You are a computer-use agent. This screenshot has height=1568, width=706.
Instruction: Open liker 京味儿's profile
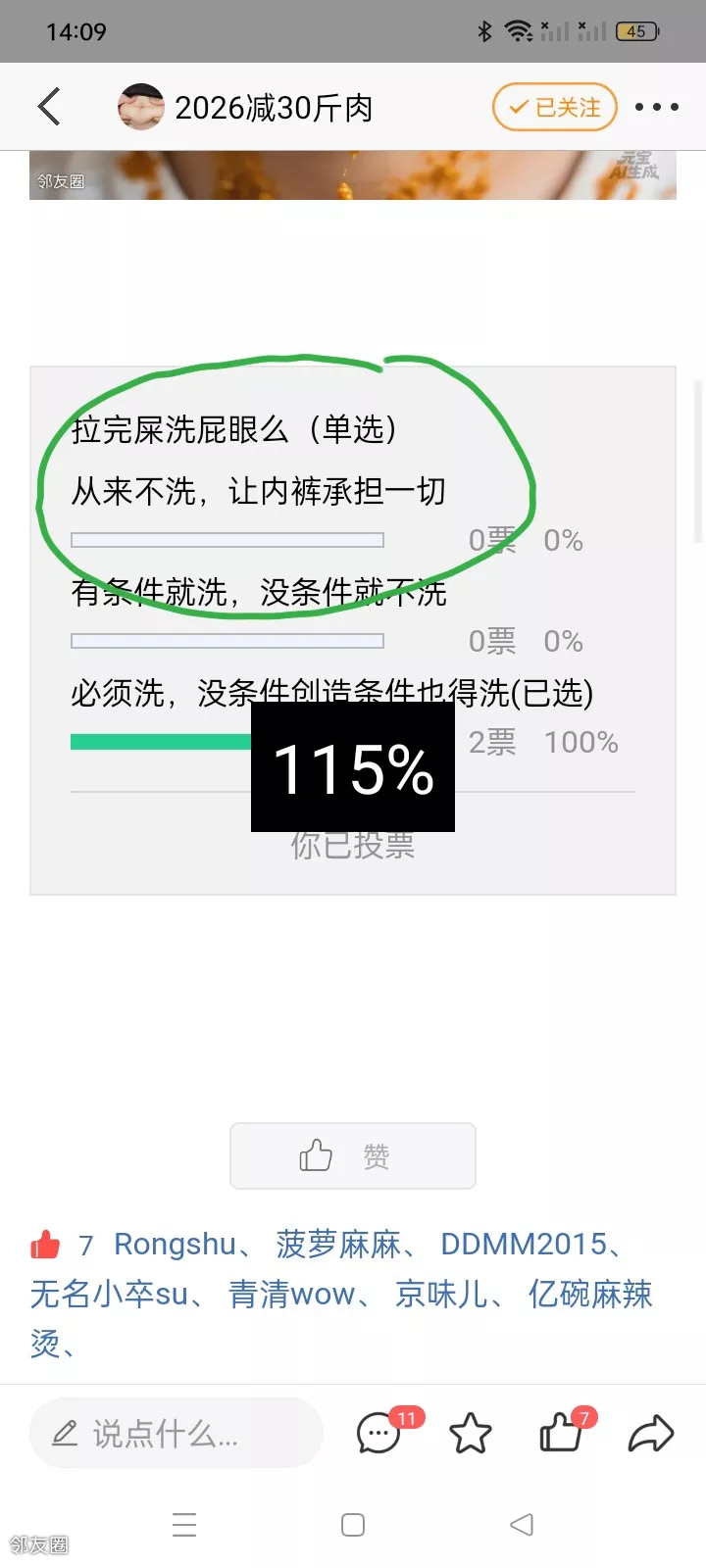[440, 1294]
